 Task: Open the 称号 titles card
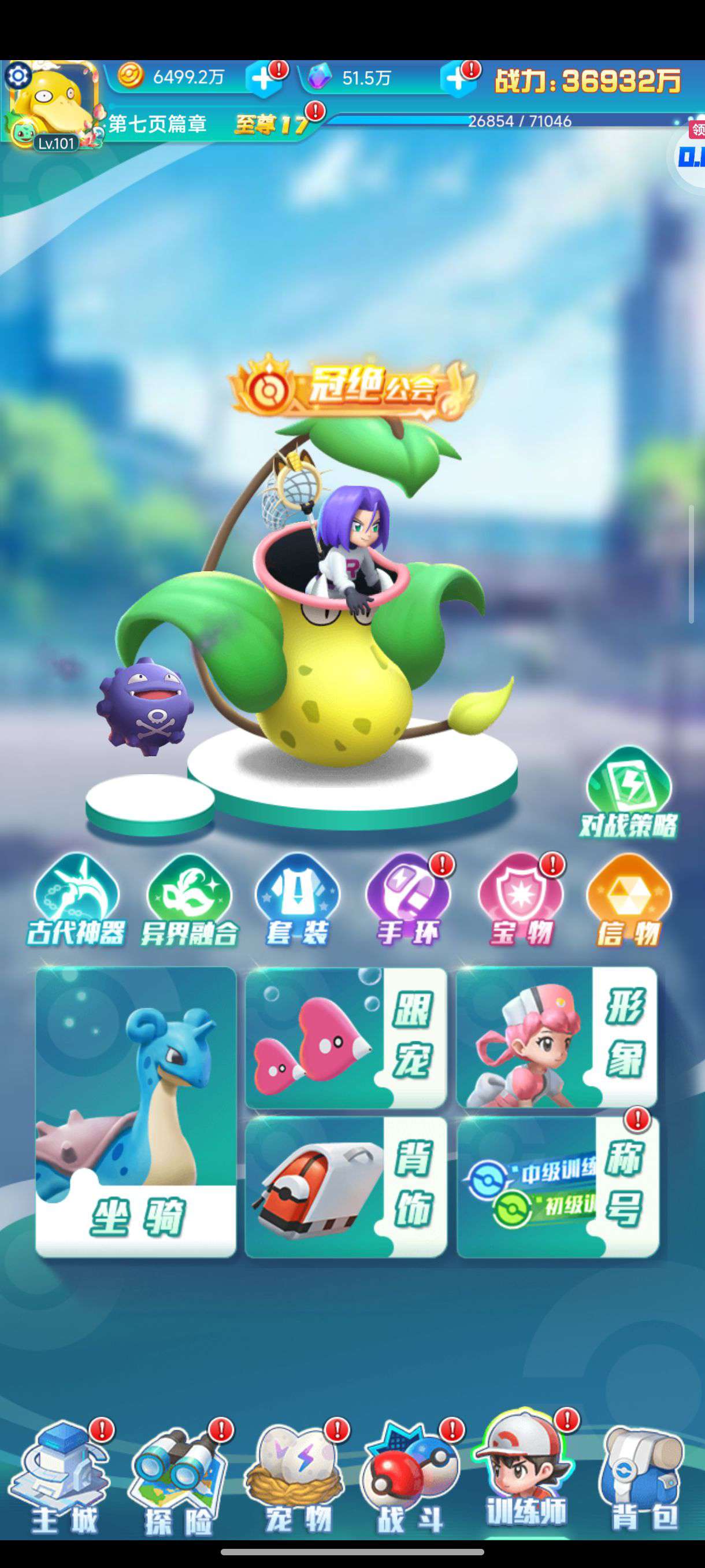click(x=556, y=1187)
